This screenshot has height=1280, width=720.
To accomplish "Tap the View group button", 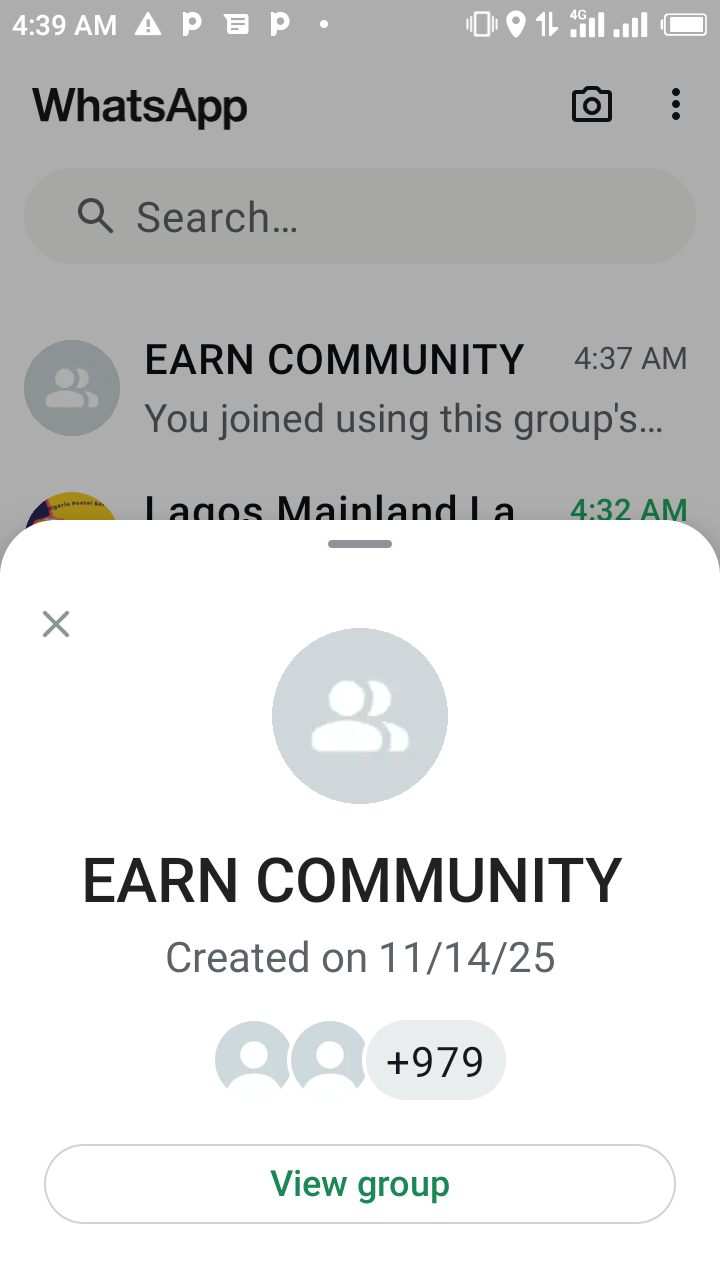I will 360,1184.
